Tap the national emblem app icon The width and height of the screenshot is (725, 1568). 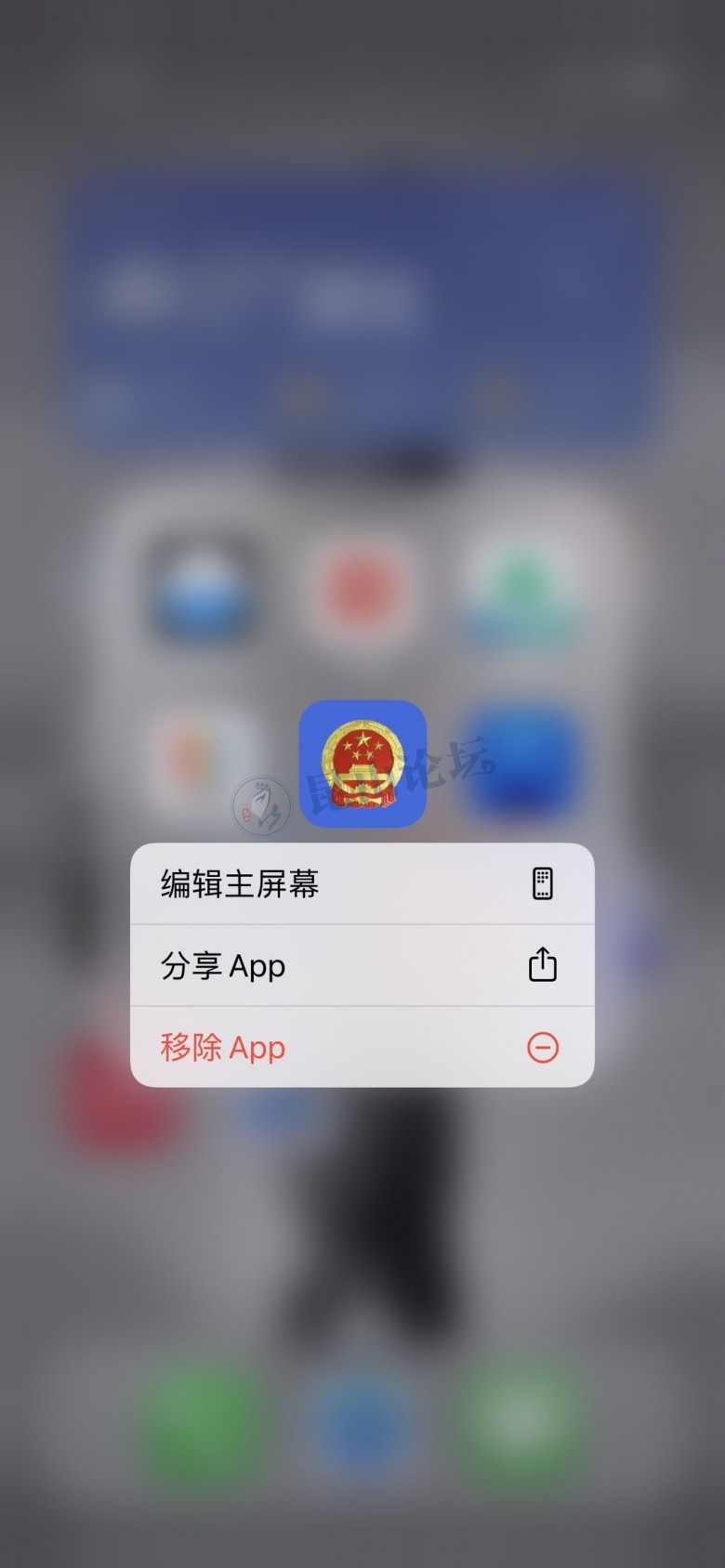(x=362, y=763)
